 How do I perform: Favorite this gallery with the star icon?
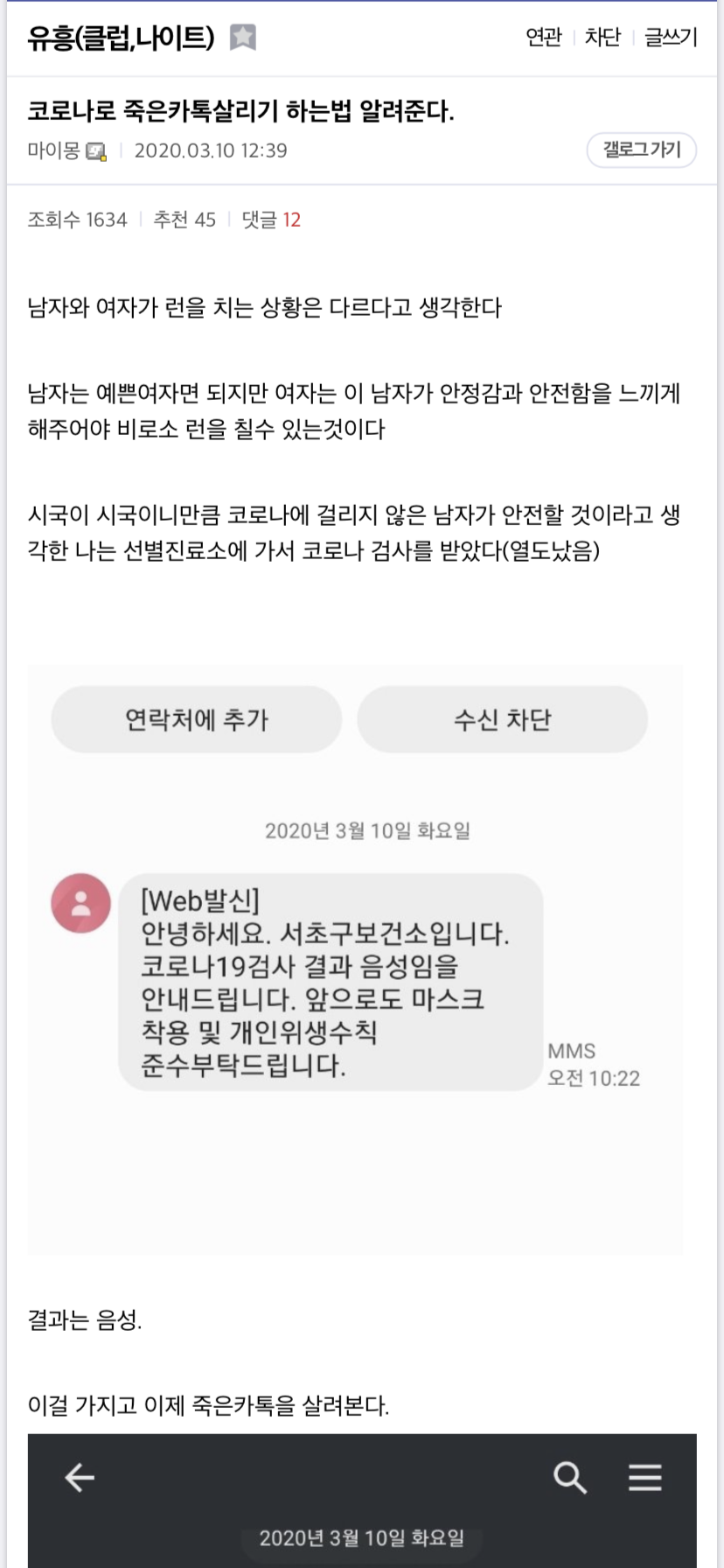click(x=242, y=38)
